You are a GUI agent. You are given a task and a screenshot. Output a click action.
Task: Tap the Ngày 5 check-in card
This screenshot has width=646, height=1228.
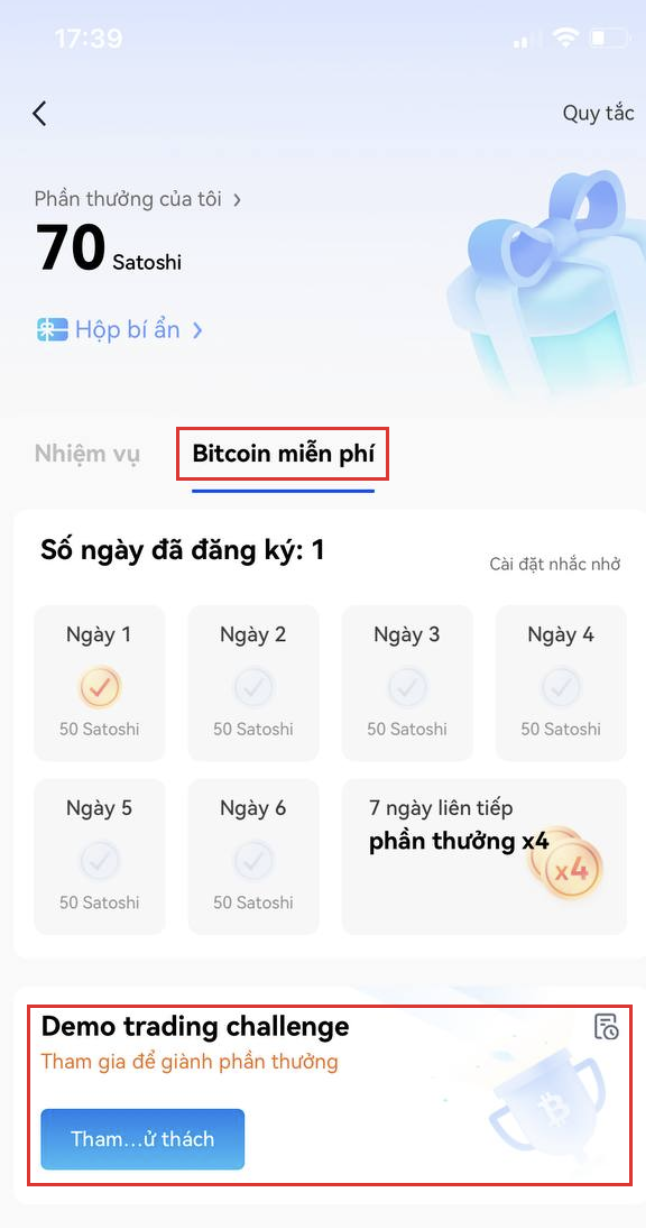[99, 857]
